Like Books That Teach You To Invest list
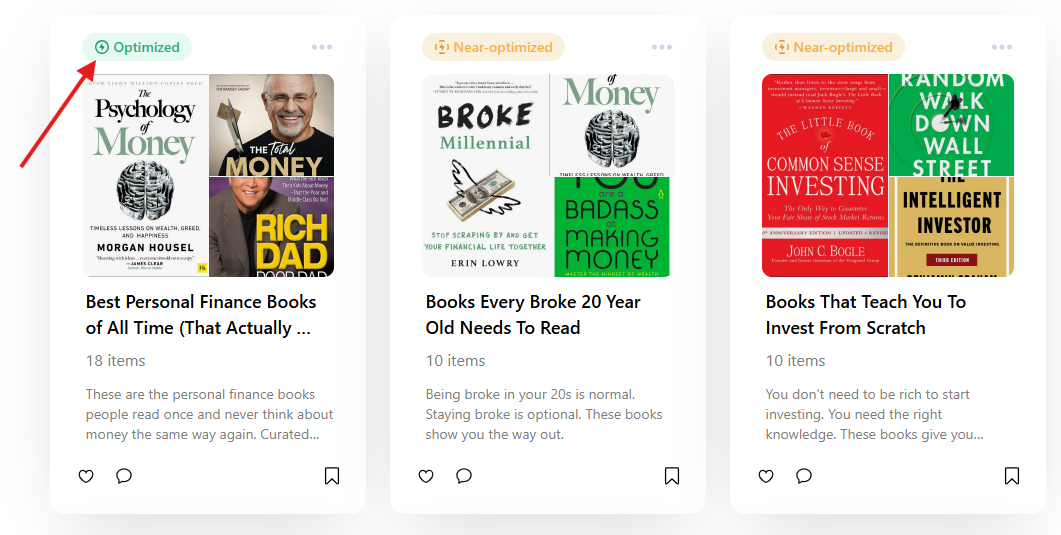1061x535 pixels. 766,476
